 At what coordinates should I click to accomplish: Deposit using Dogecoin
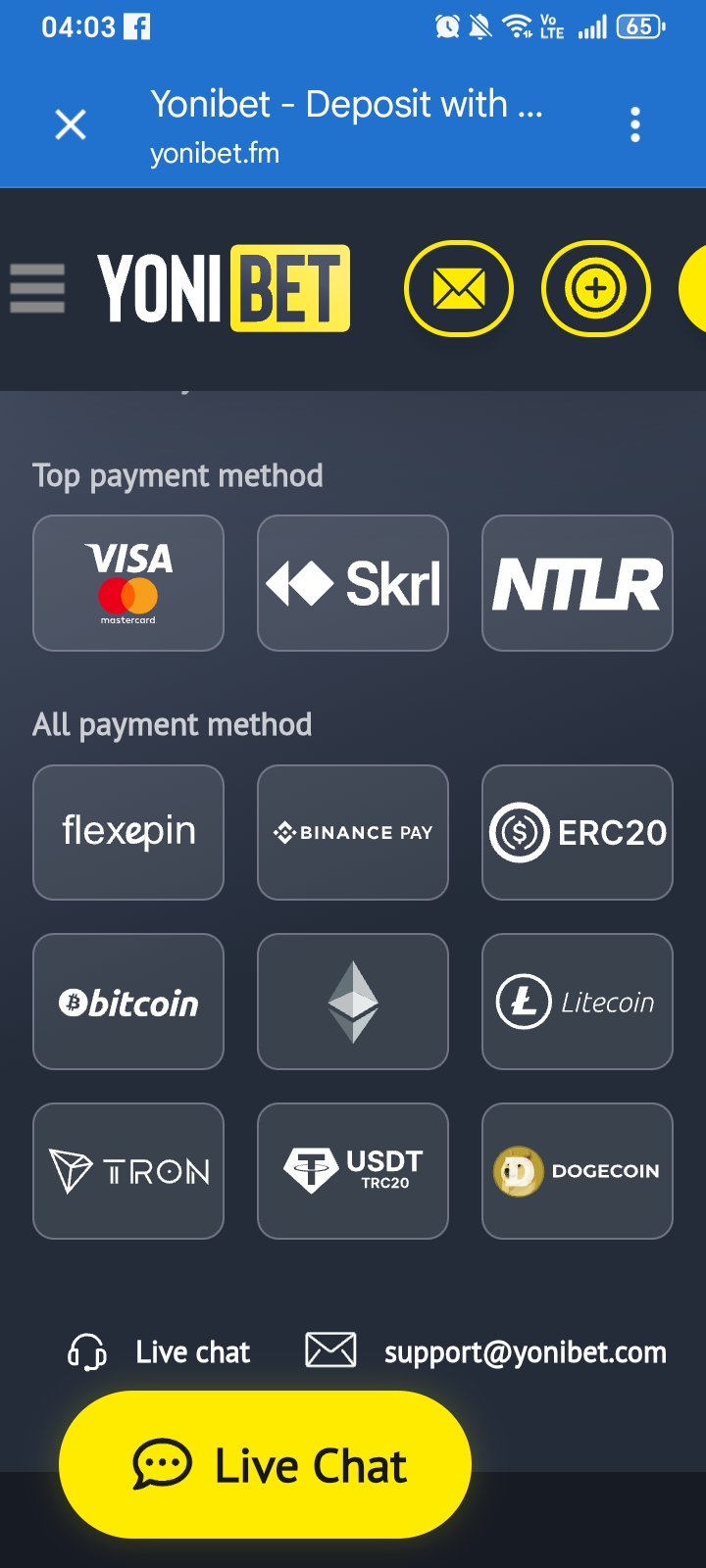(x=578, y=1171)
